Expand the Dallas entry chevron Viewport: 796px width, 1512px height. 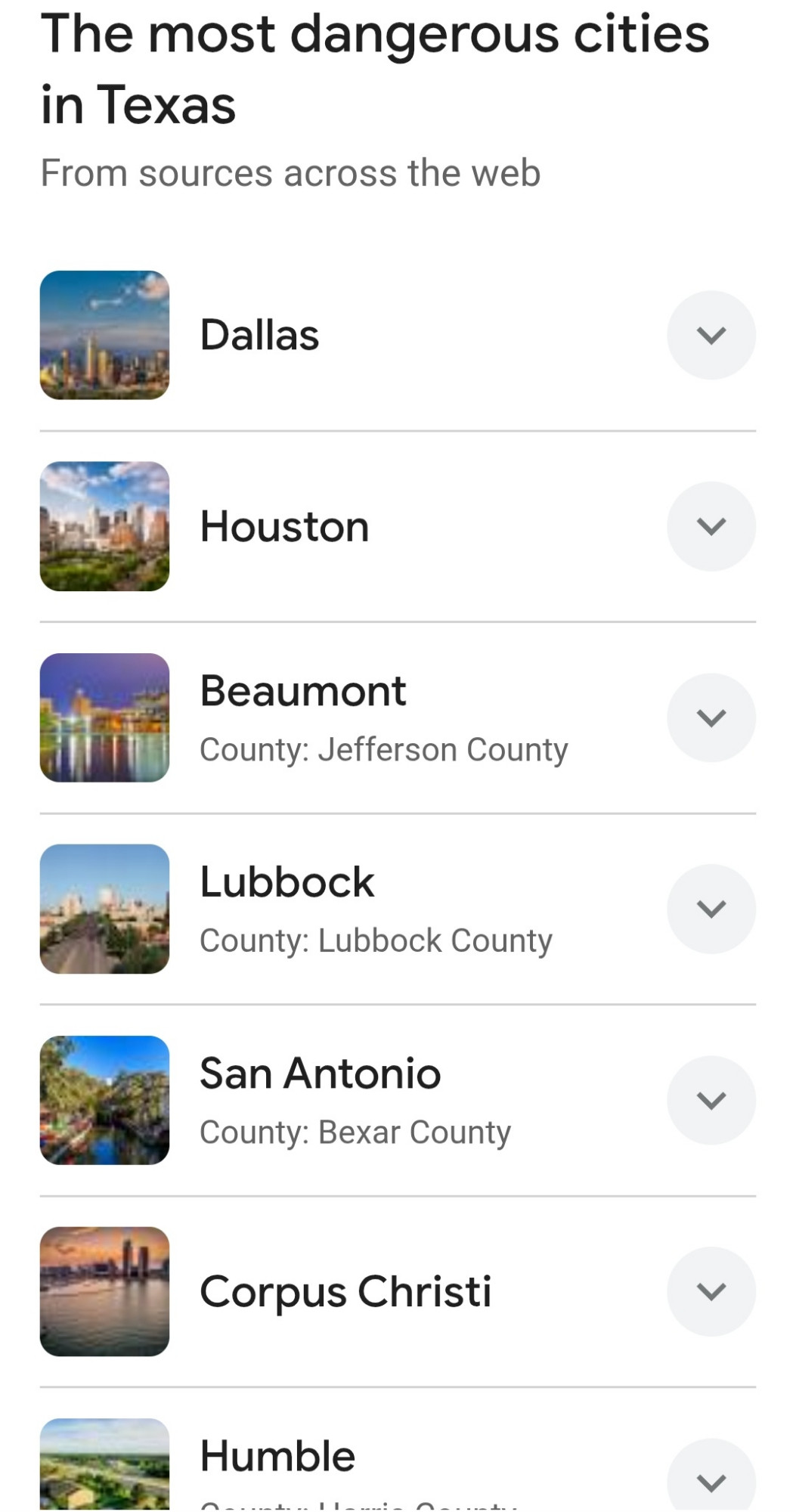point(711,335)
